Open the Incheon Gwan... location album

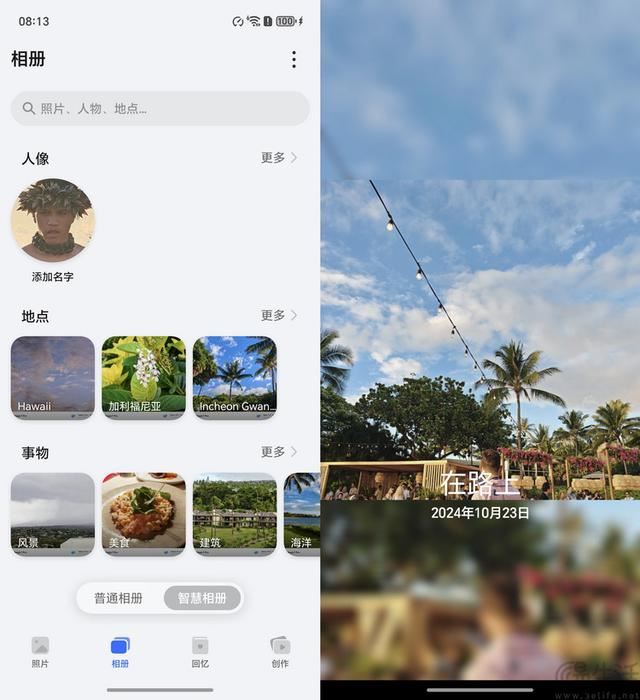pos(234,377)
